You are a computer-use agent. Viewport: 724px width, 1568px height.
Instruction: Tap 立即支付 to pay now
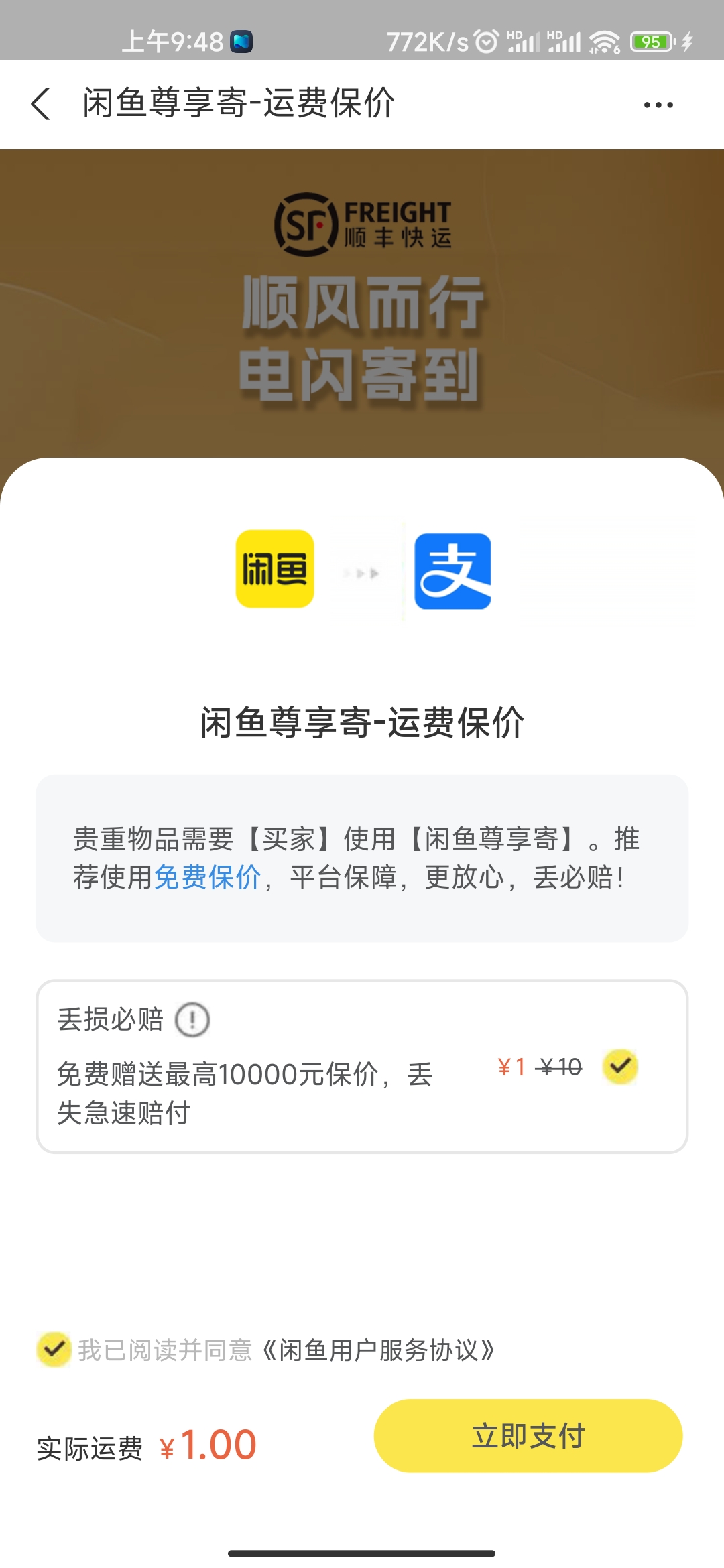(528, 1435)
